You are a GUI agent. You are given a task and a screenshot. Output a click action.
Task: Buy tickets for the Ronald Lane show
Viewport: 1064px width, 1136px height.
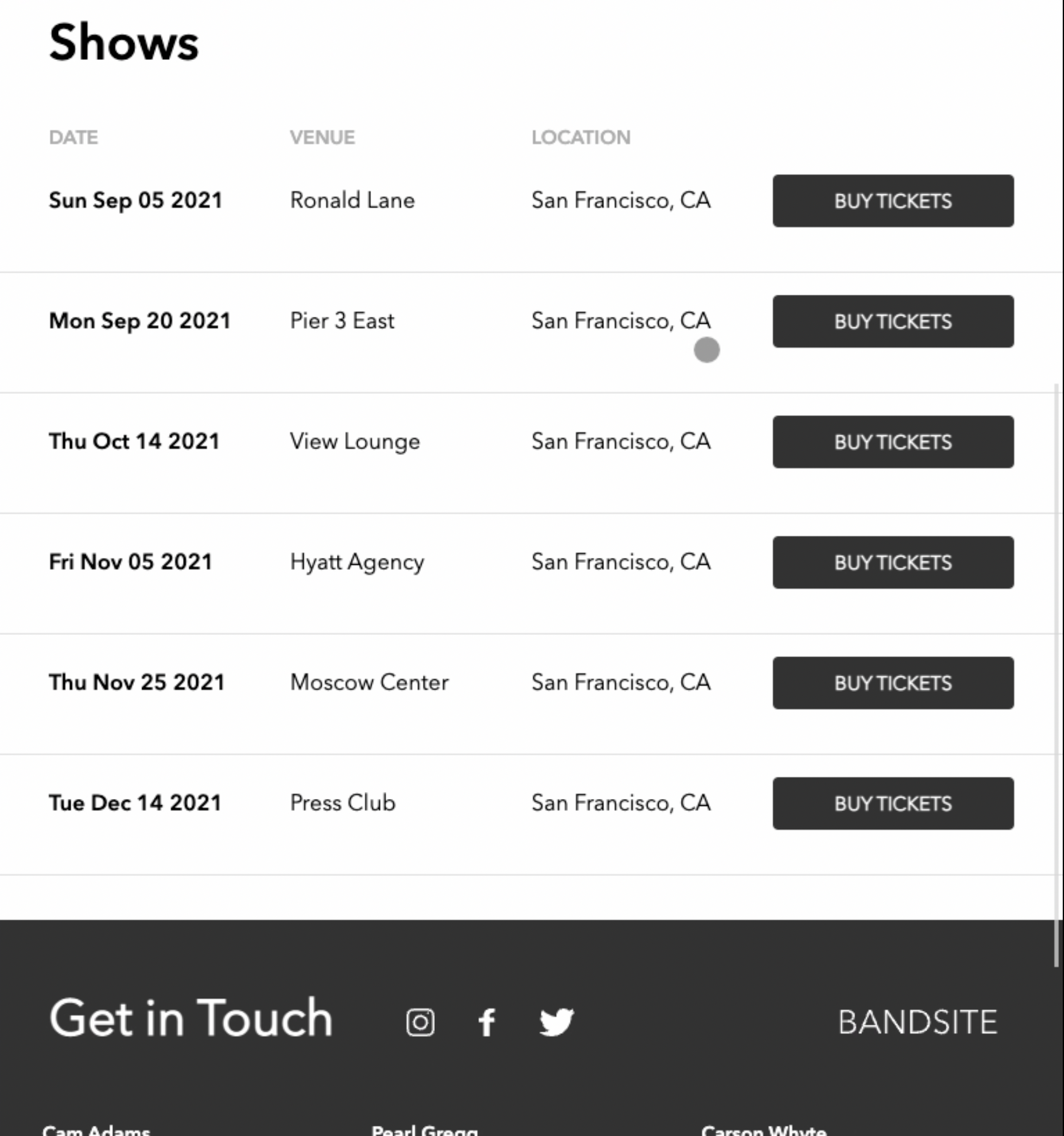click(893, 201)
